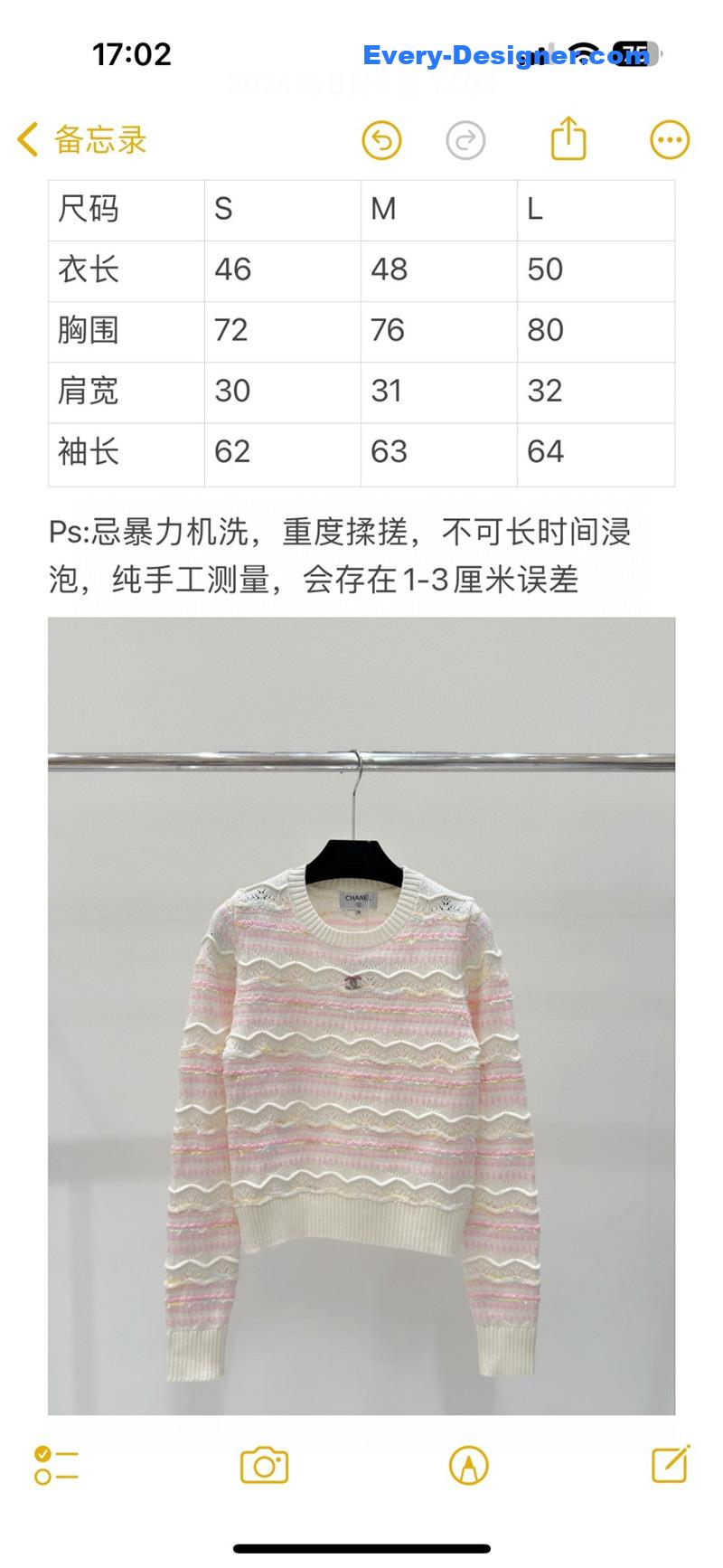Screen dimensions: 723x1568
Task: Open the Share sheet icon
Action: tap(568, 141)
